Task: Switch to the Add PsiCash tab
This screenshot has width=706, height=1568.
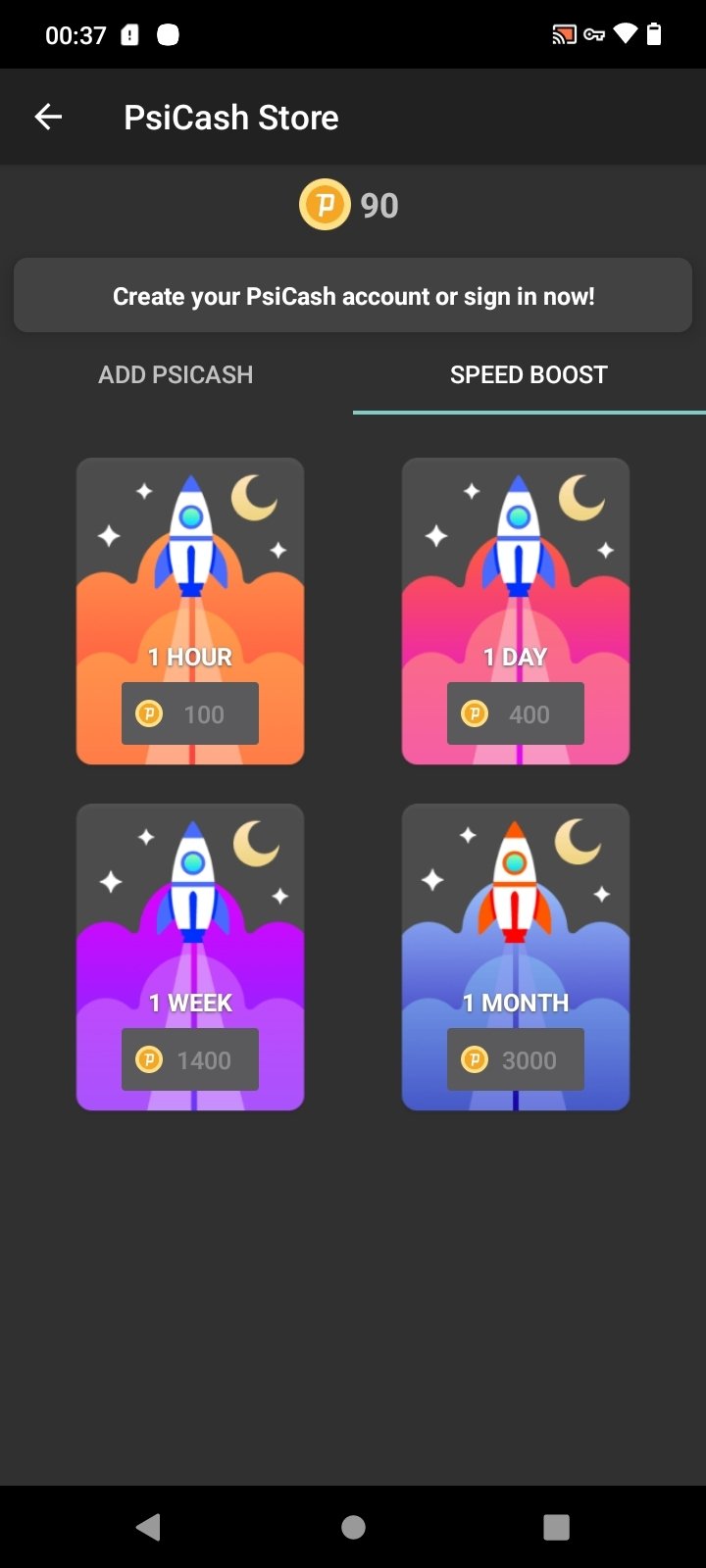Action: [176, 374]
